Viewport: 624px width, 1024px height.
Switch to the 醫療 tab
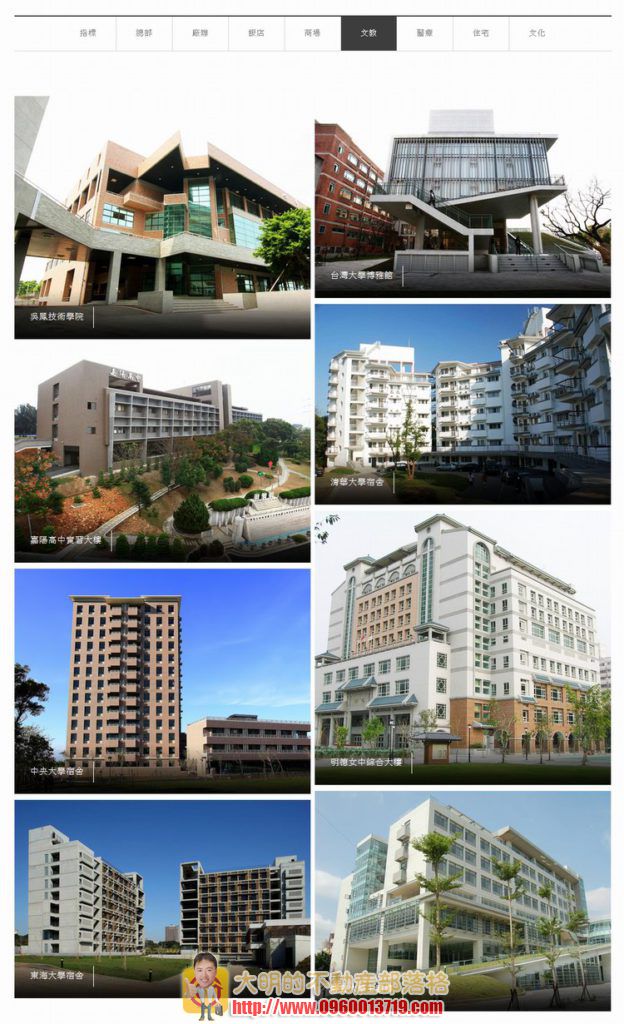pyautogui.click(x=424, y=33)
